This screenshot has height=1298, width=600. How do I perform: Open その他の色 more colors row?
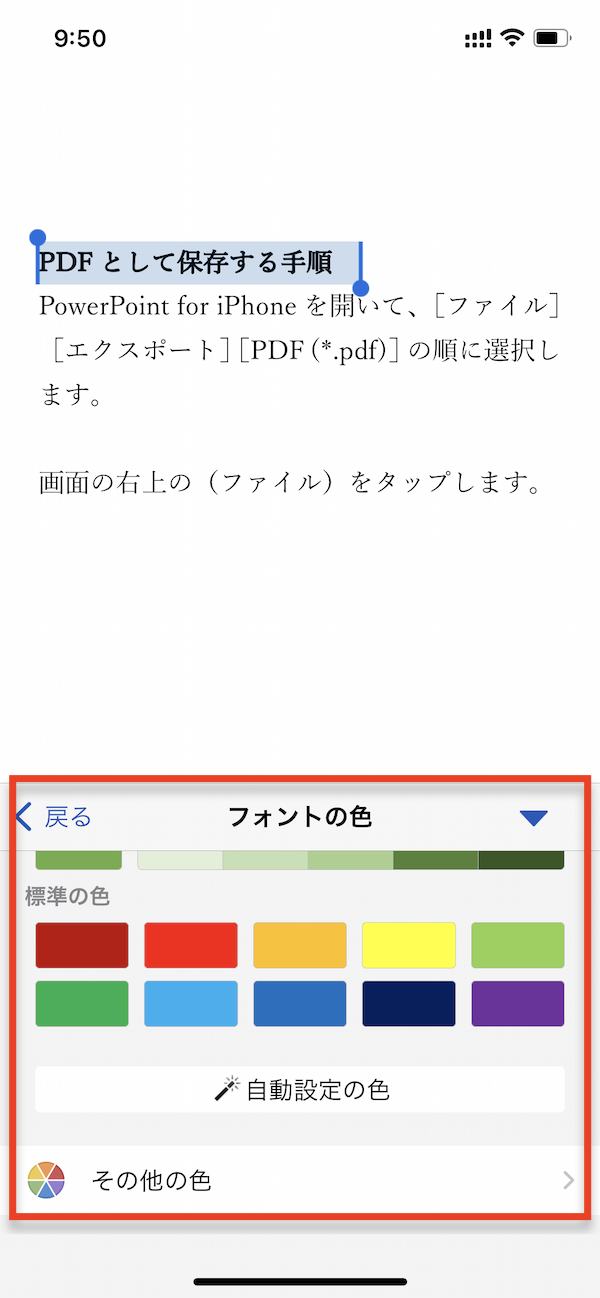click(x=300, y=1180)
